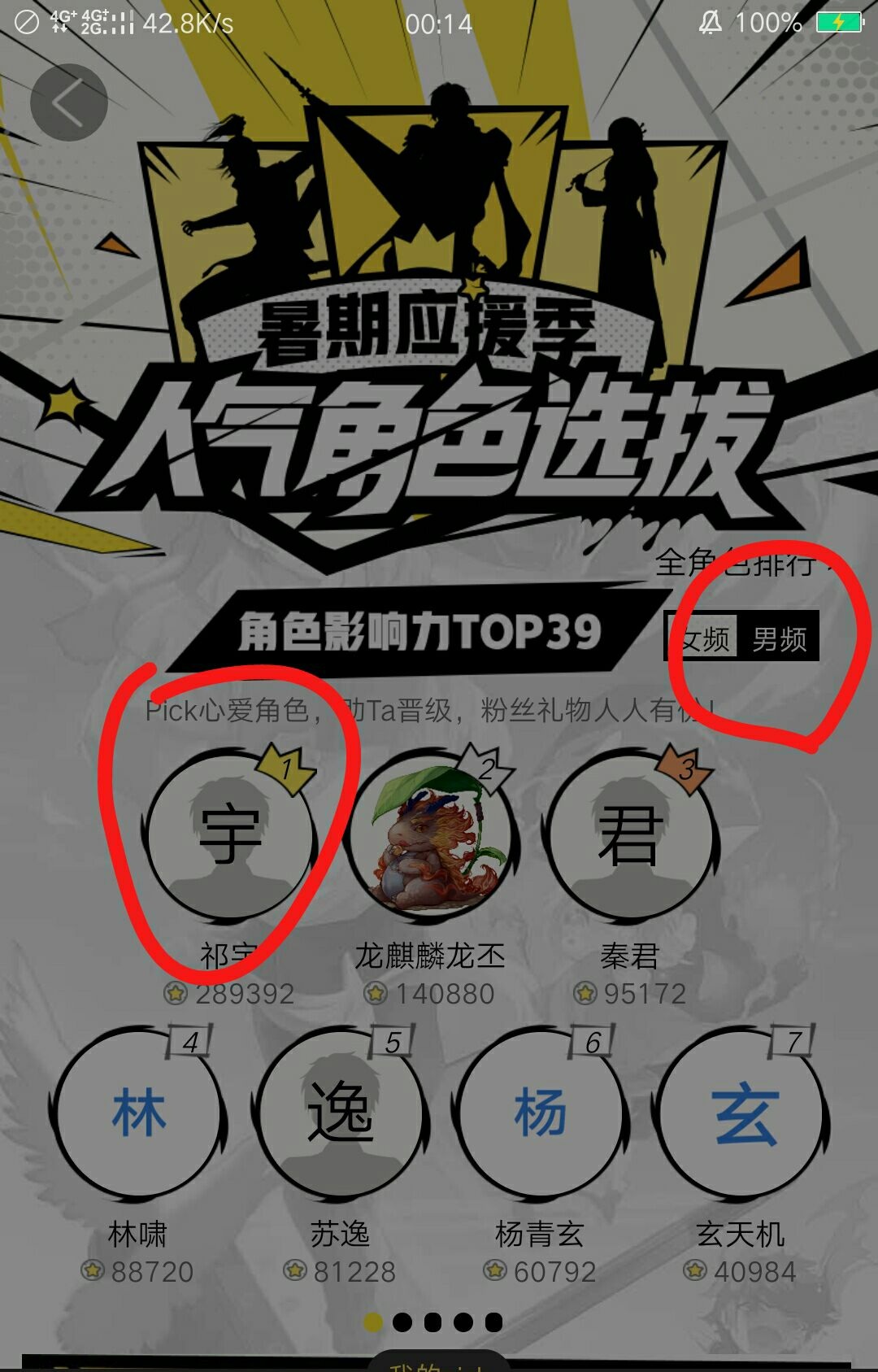Select character 杨青玄
The image size is (878, 1372).
pyautogui.click(x=540, y=1114)
